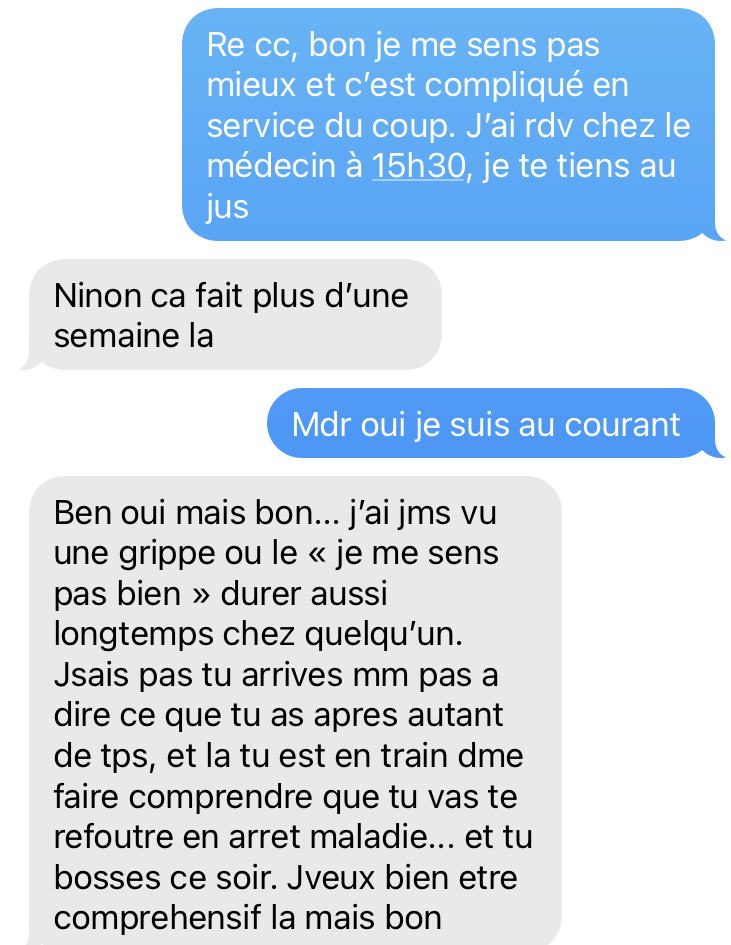
Task: Open the underlined 15h30 time link
Action: 418,166
